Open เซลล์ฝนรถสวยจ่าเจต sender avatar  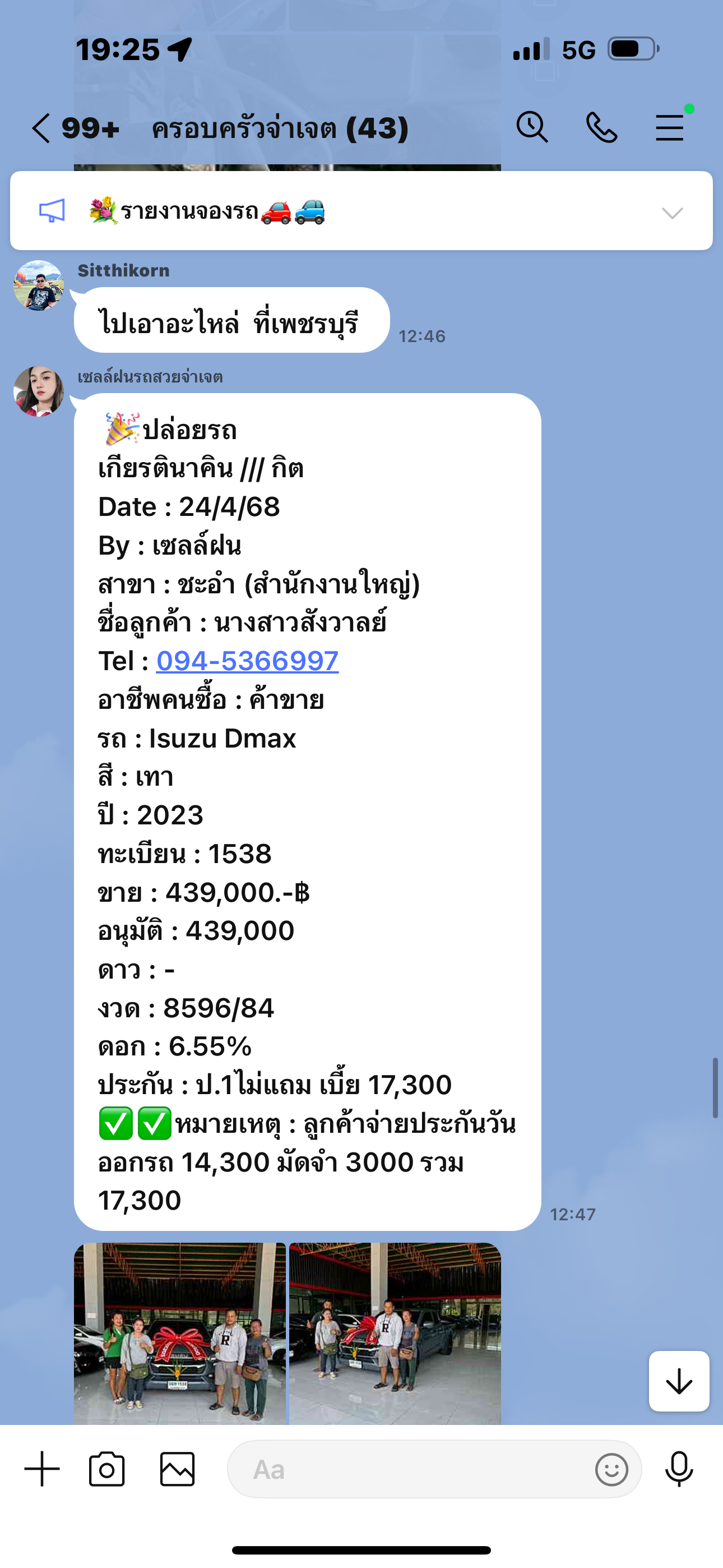point(38,391)
